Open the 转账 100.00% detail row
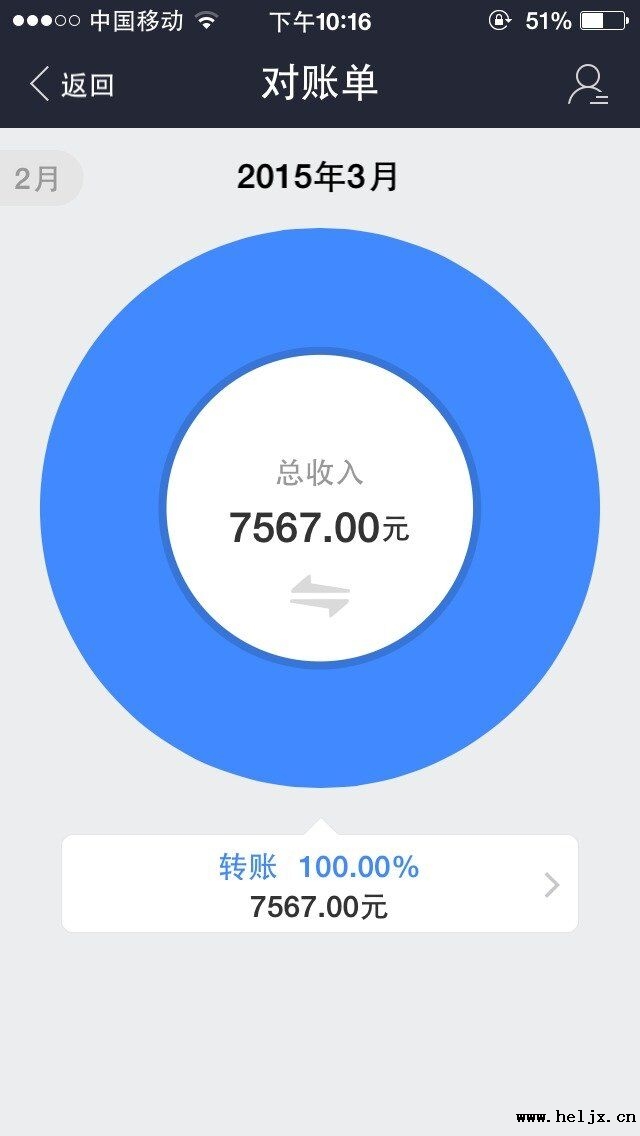Viewport: 640px width, 1136px height. (x=320, y=884)
